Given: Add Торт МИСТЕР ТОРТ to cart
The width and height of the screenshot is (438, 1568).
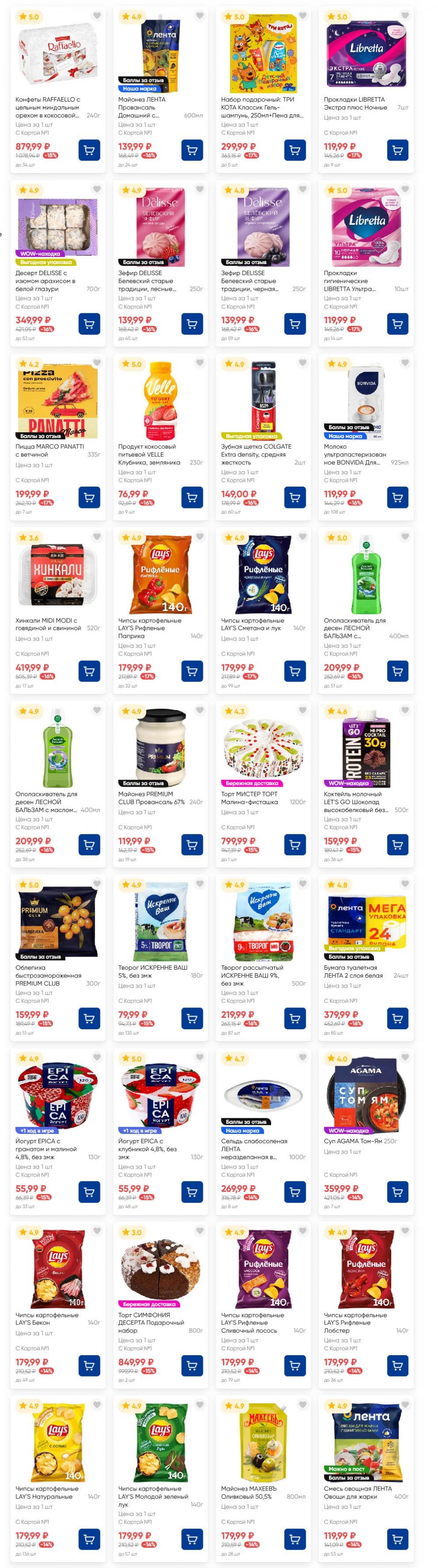Looking at the screenshot, I should (294, 844).
